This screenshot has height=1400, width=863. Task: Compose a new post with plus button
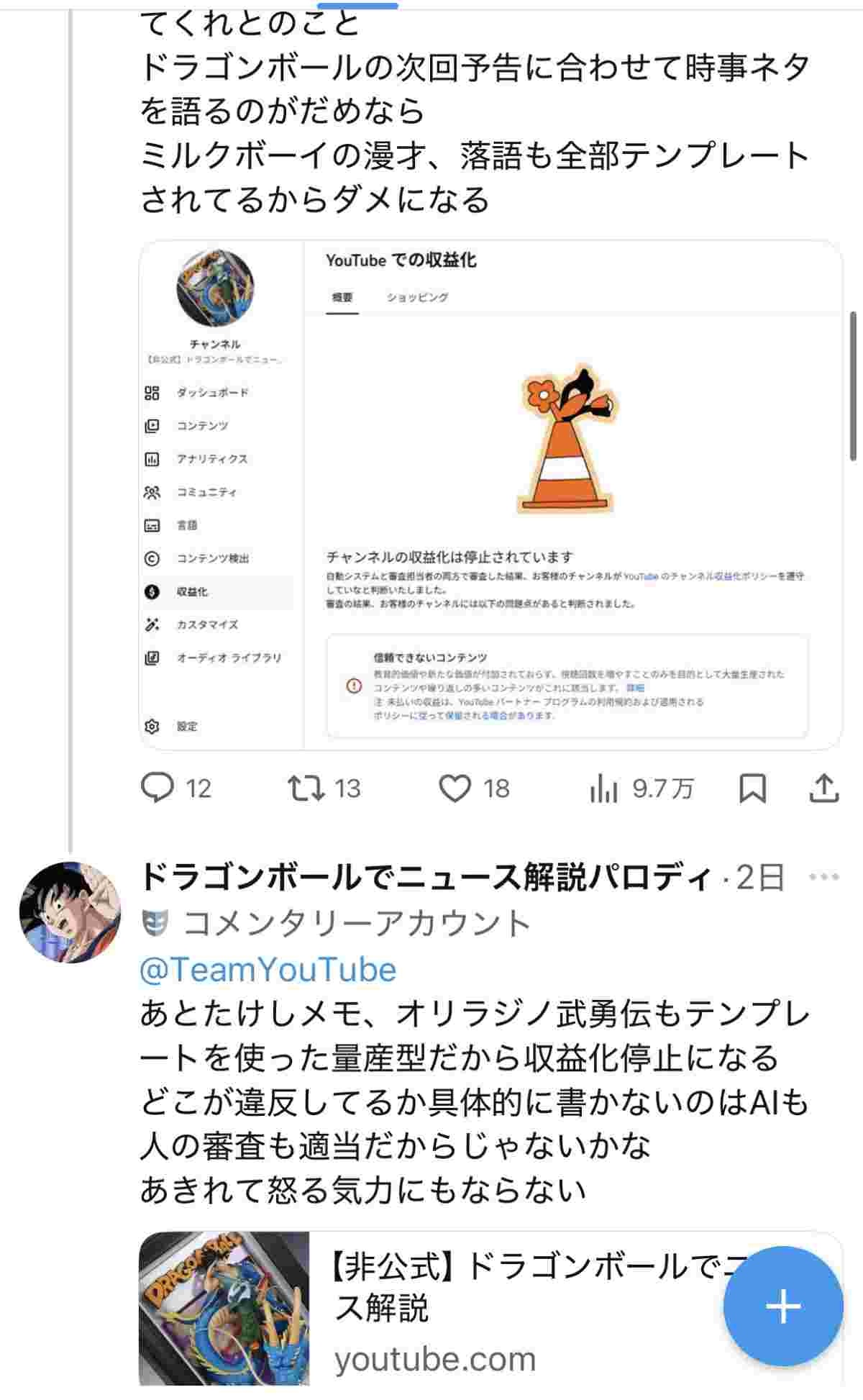(x=782, y=1305)
